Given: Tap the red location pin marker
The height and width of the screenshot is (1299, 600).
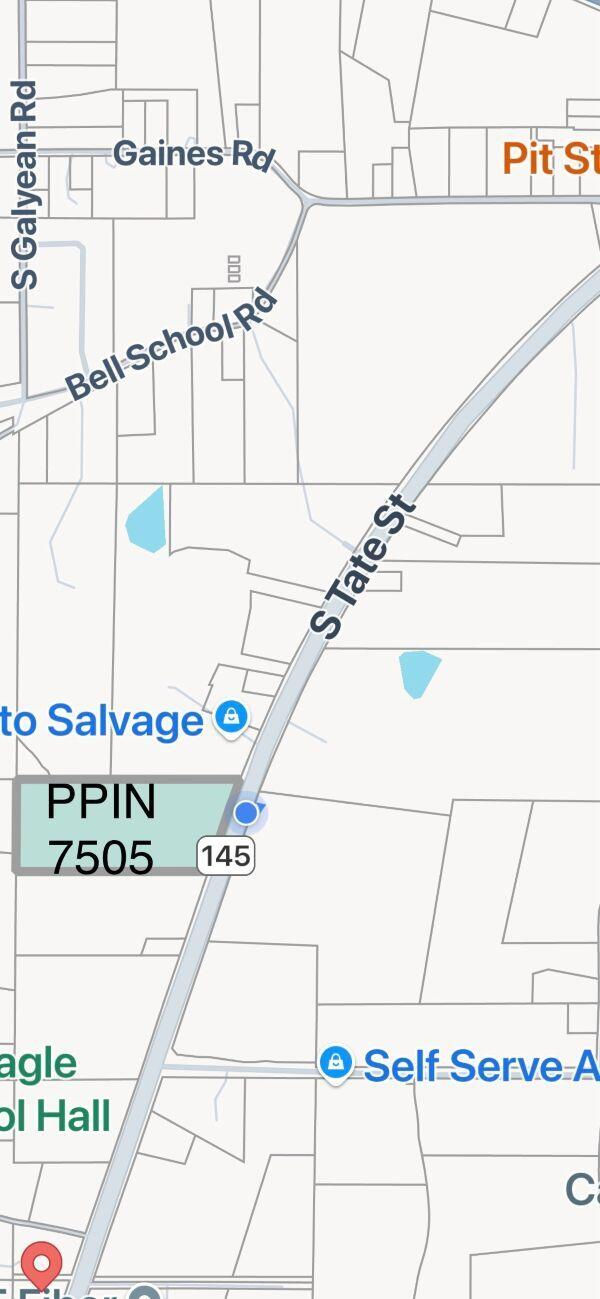Looking at the screenshot, I should coord(41,1264).
